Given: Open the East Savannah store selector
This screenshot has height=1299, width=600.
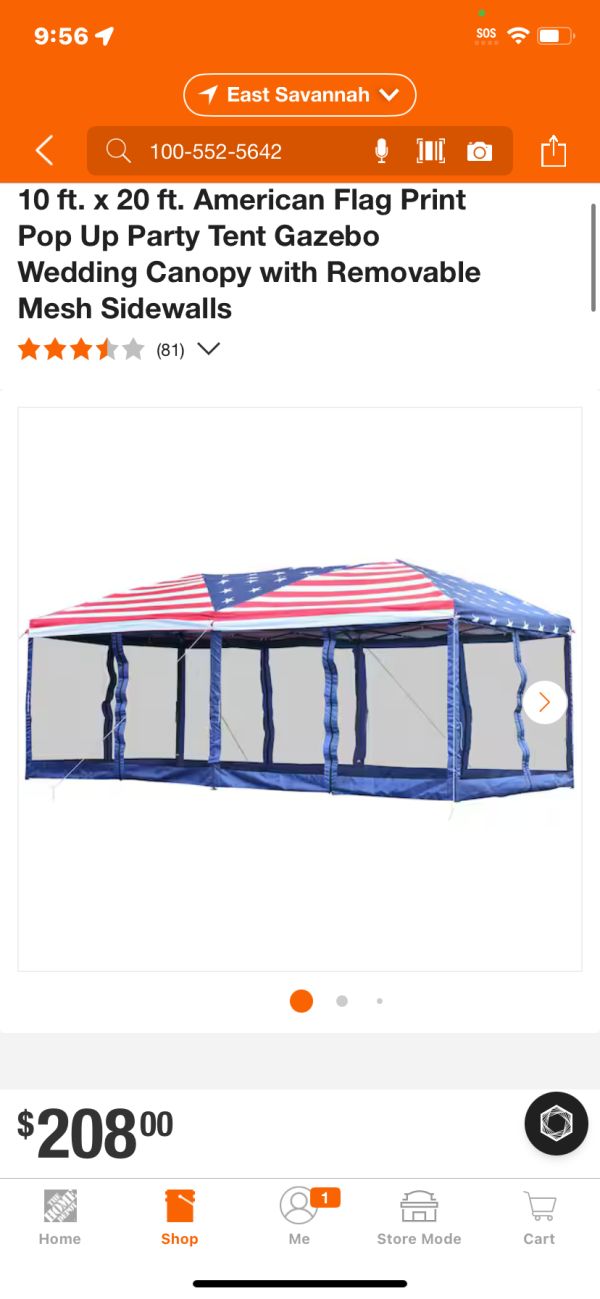Looking at the screenshot, I should 299,95.
